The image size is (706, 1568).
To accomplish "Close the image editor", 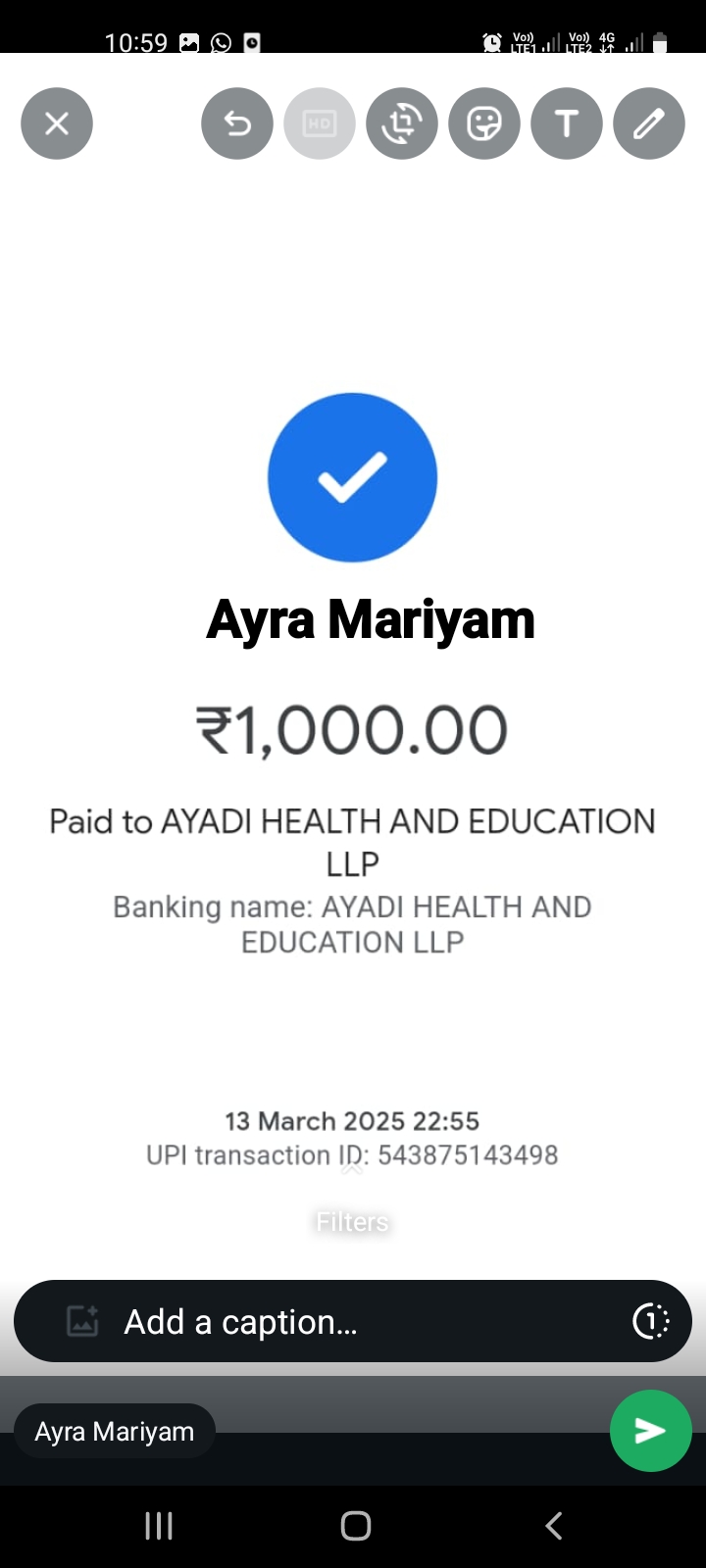I will pos(57,123).
